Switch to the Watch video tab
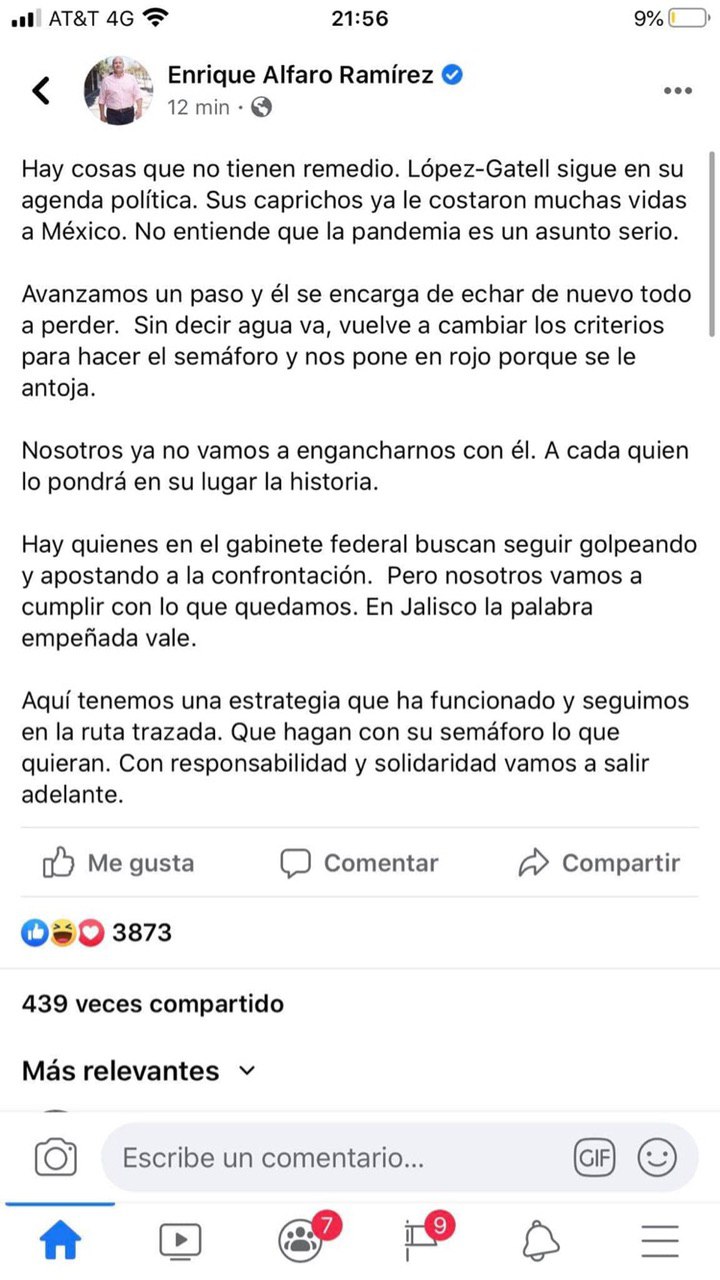This screenshot has height=1280, width=720. pos(180,1241)
